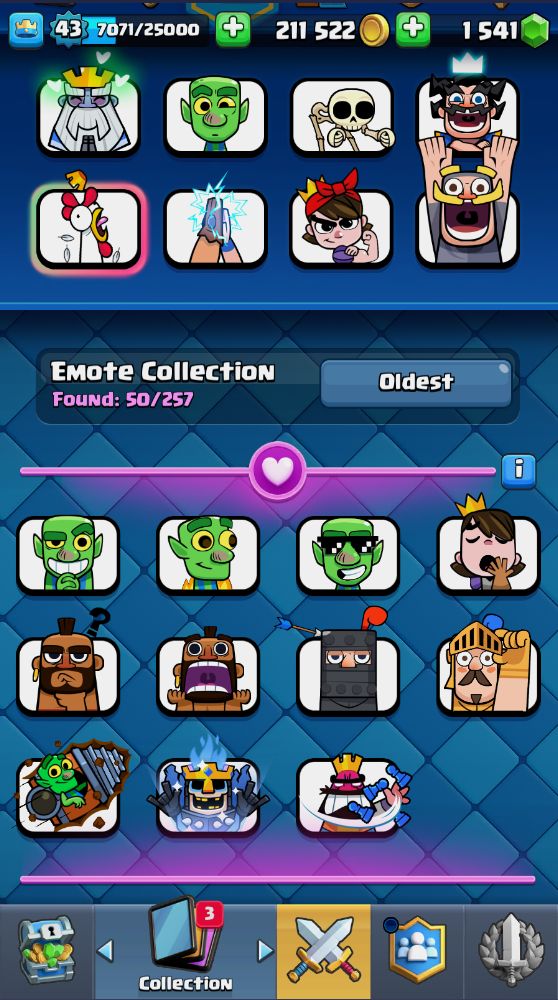Open the events sword laurel tab
The width and height of the screenshot is (558, 1000).
pyautogui.click(x=510, y=950)
